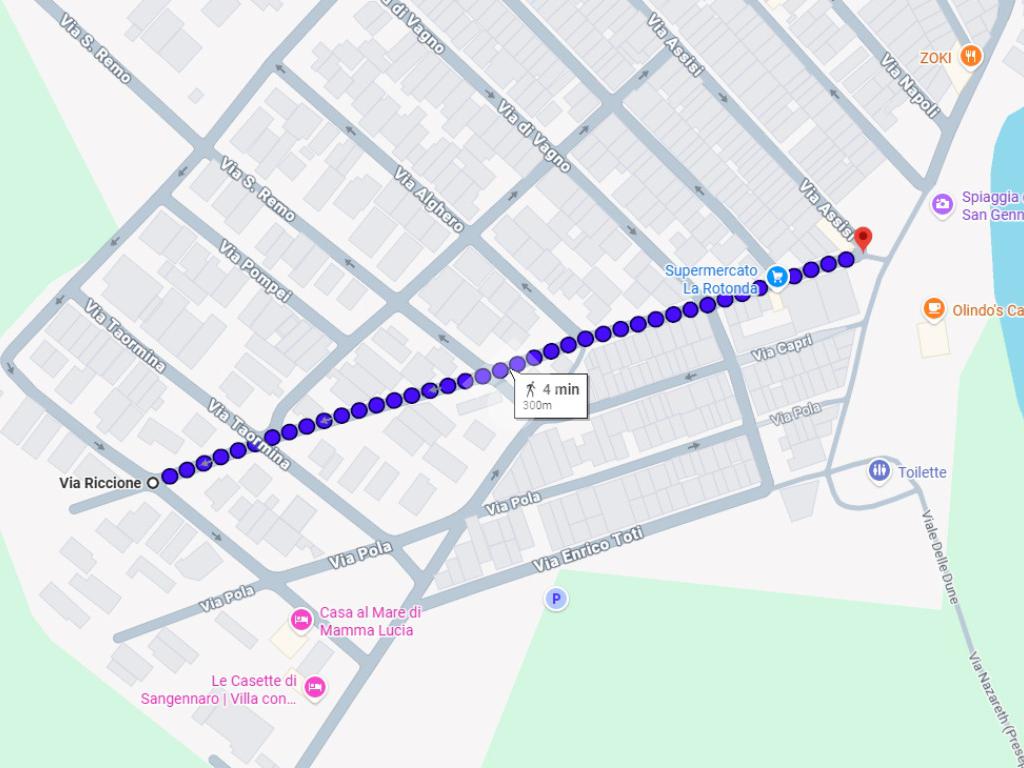Select Supermercato La Rotonda on the map
The width and height of the screenshot is (1024, 768).
776,275
